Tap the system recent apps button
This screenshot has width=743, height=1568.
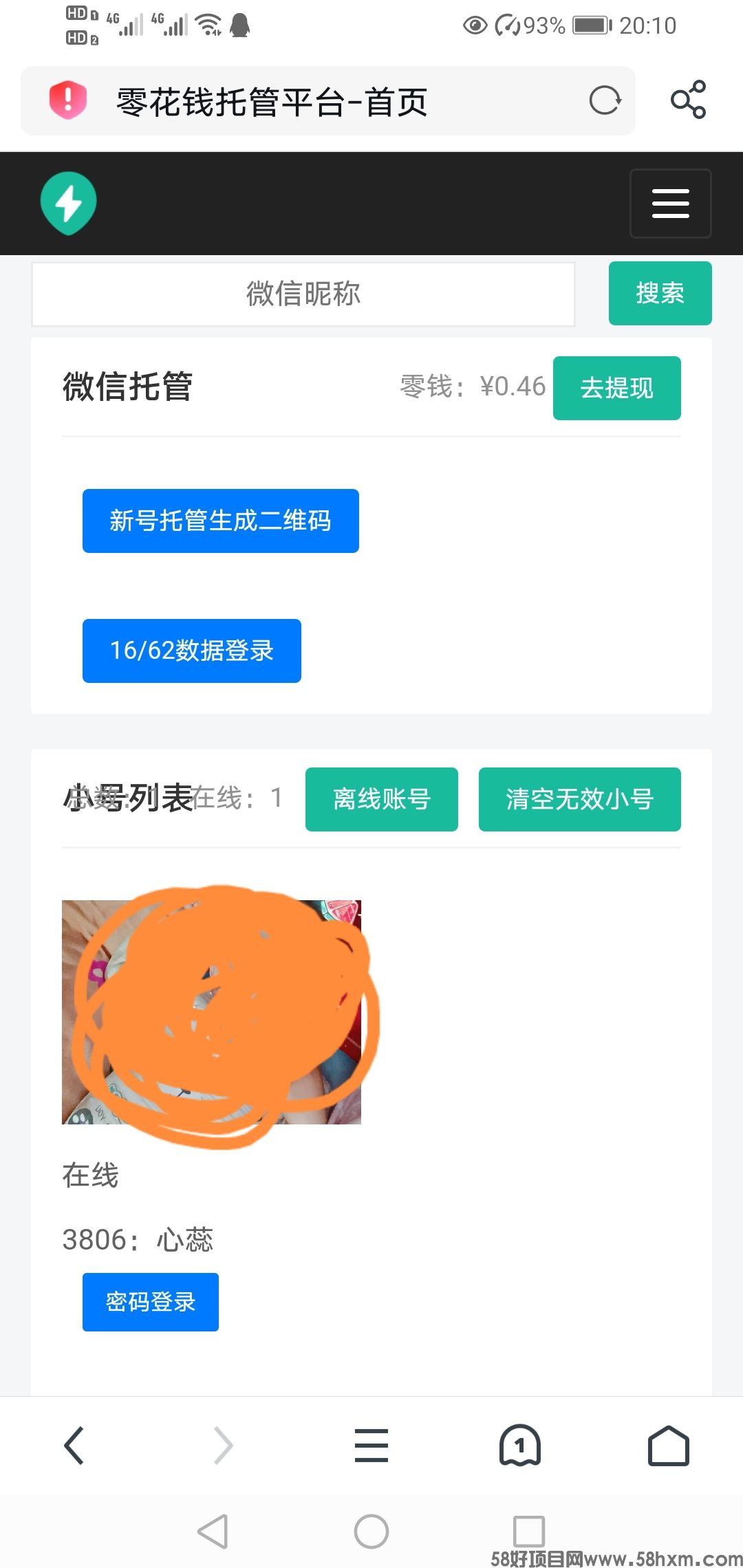528,1532
